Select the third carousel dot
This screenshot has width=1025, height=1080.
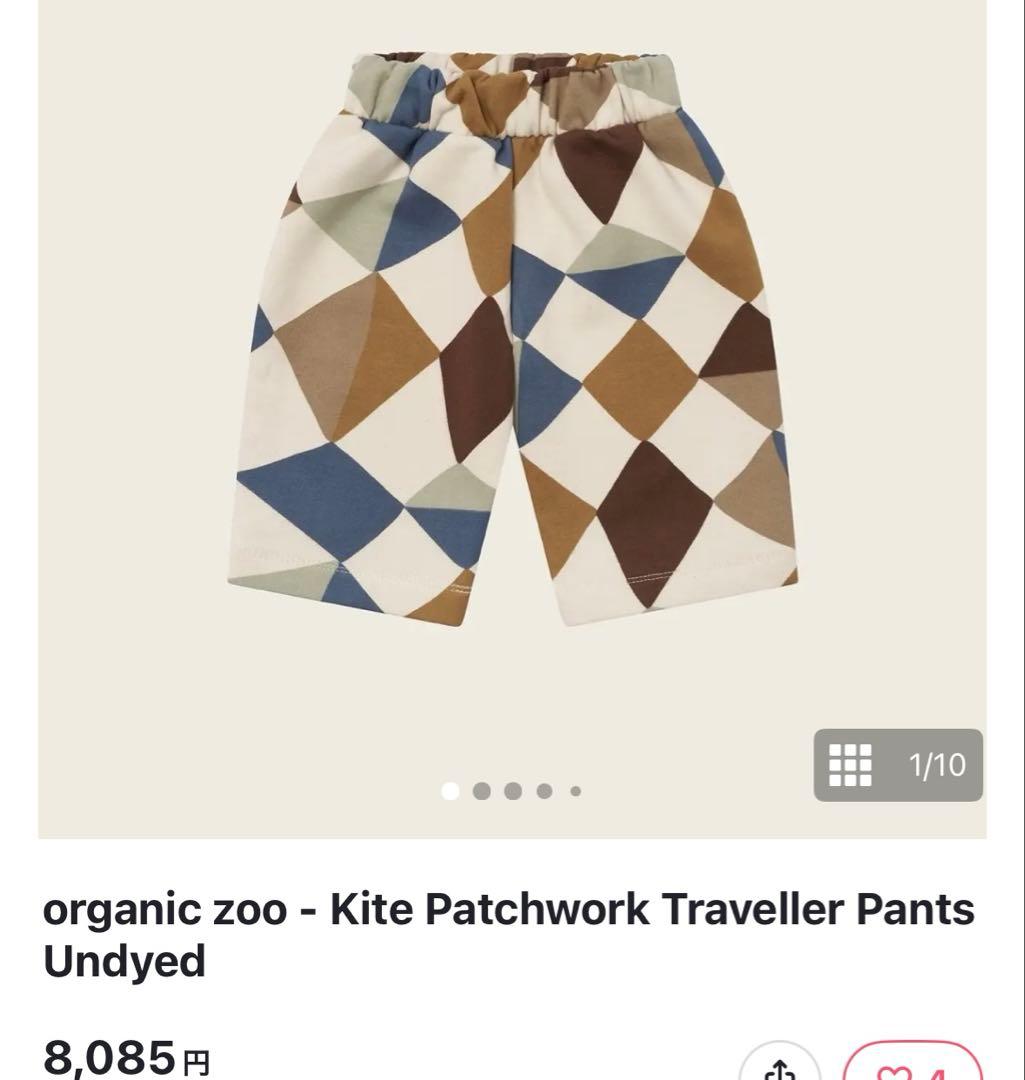coord(513,790)
